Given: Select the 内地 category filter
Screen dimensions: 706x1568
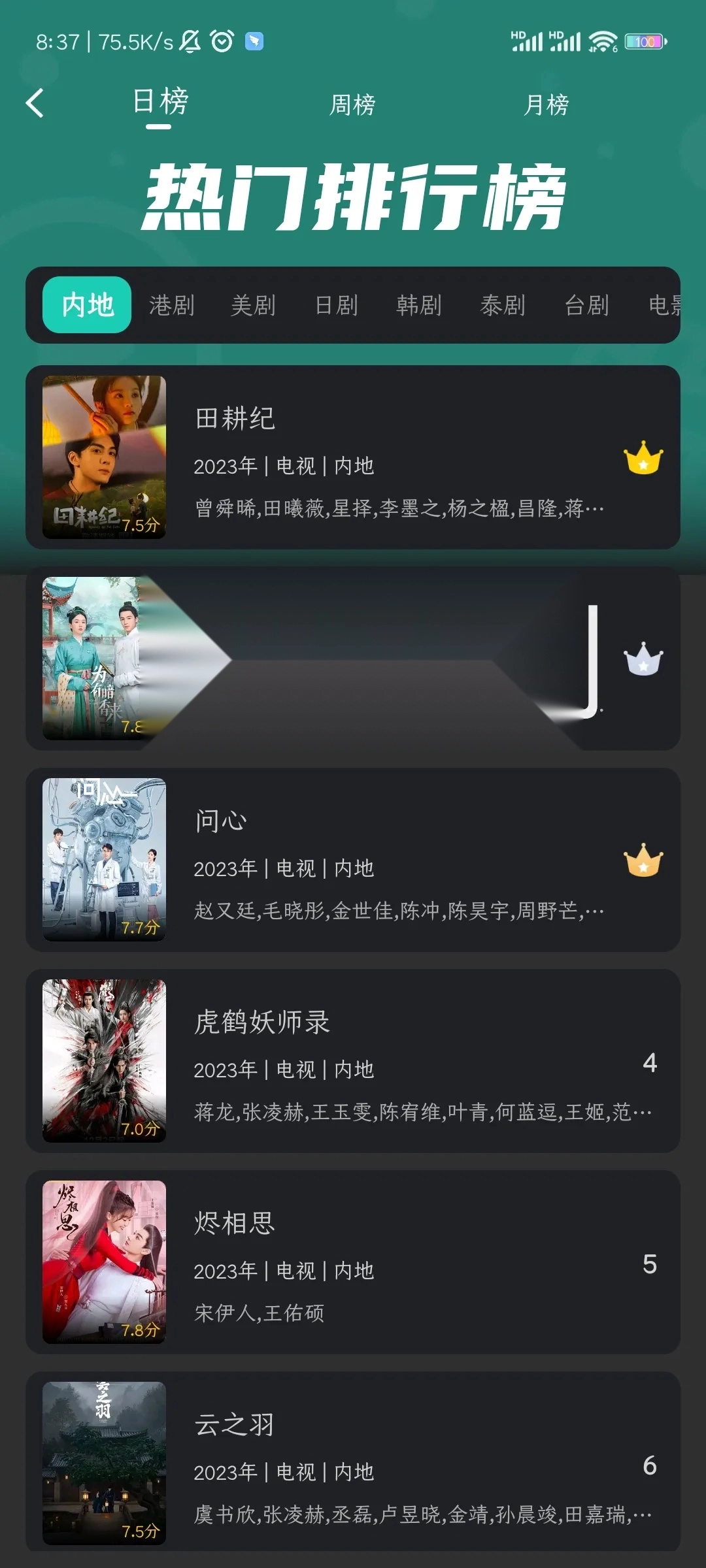Looking at the screenshot, I should (86, 305).
